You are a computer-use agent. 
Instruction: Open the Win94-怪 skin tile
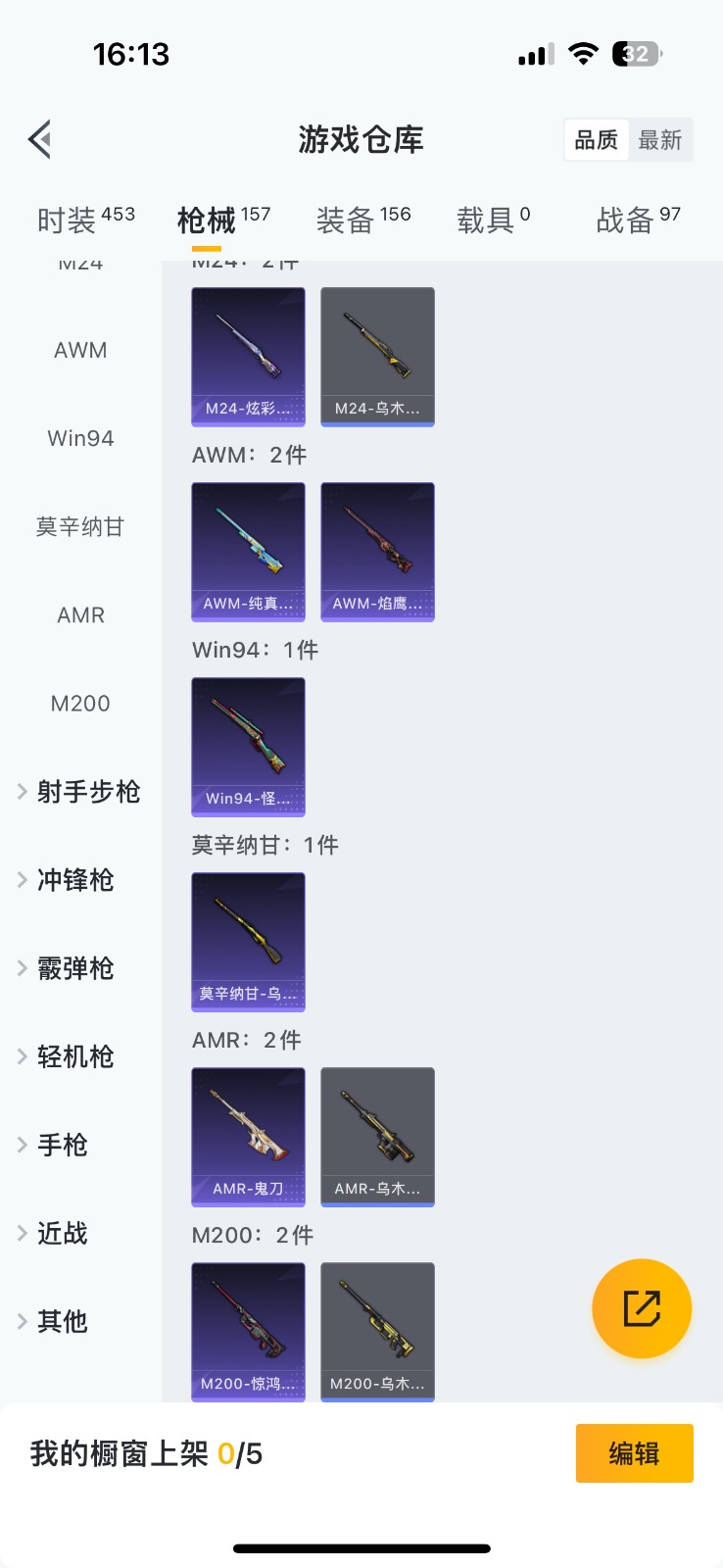coord(248,747)
